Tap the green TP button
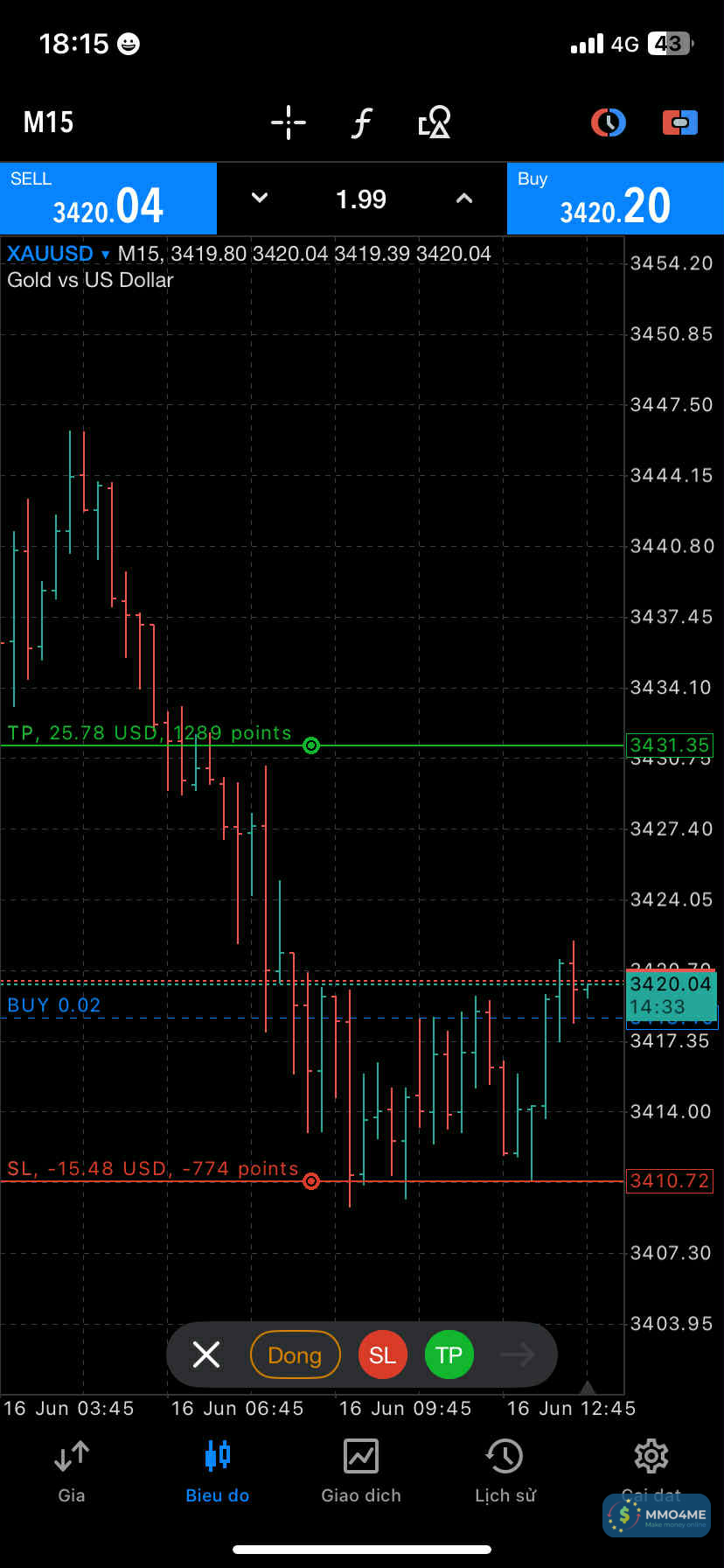The height and width of the screenshot is (1568, 724). point(449,1354)
